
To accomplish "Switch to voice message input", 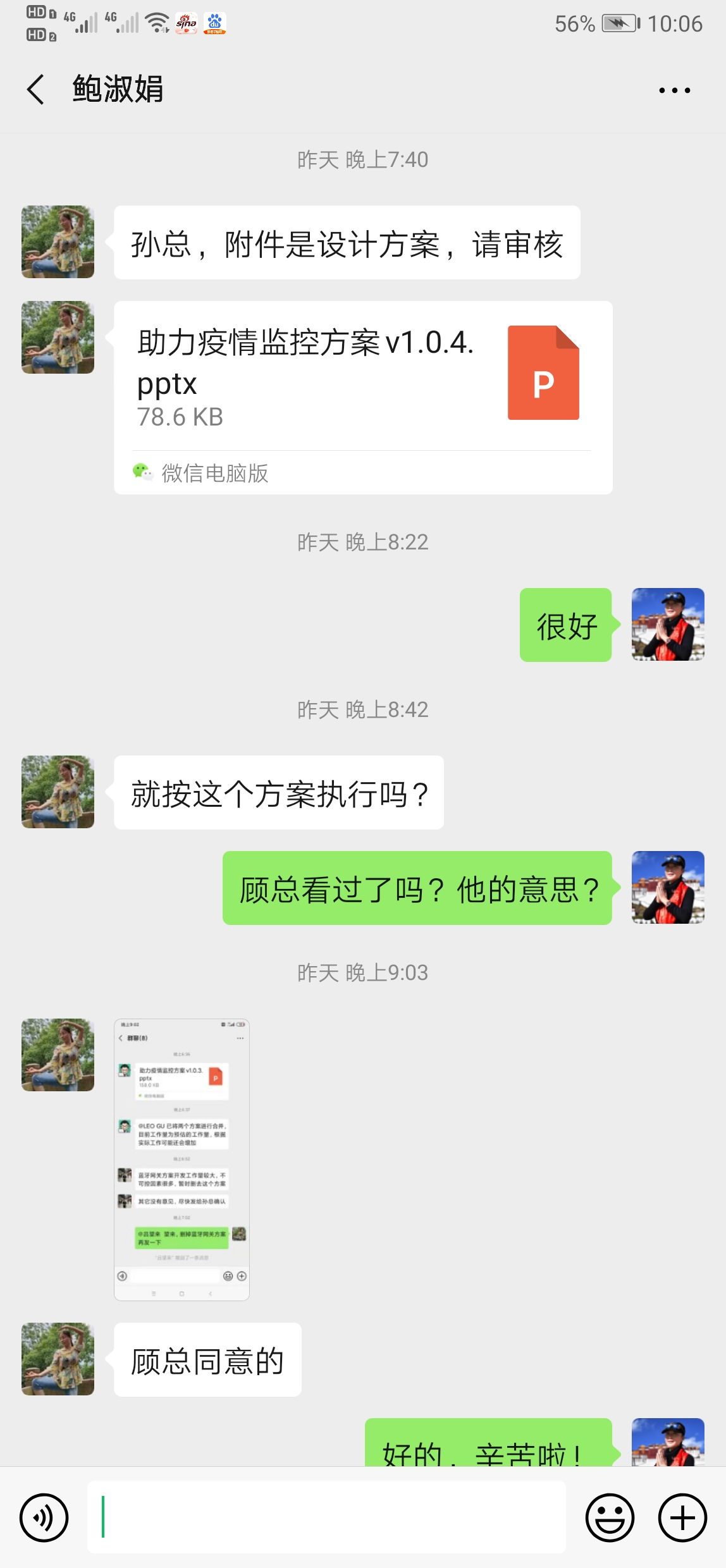I will tap(44, 1517).
